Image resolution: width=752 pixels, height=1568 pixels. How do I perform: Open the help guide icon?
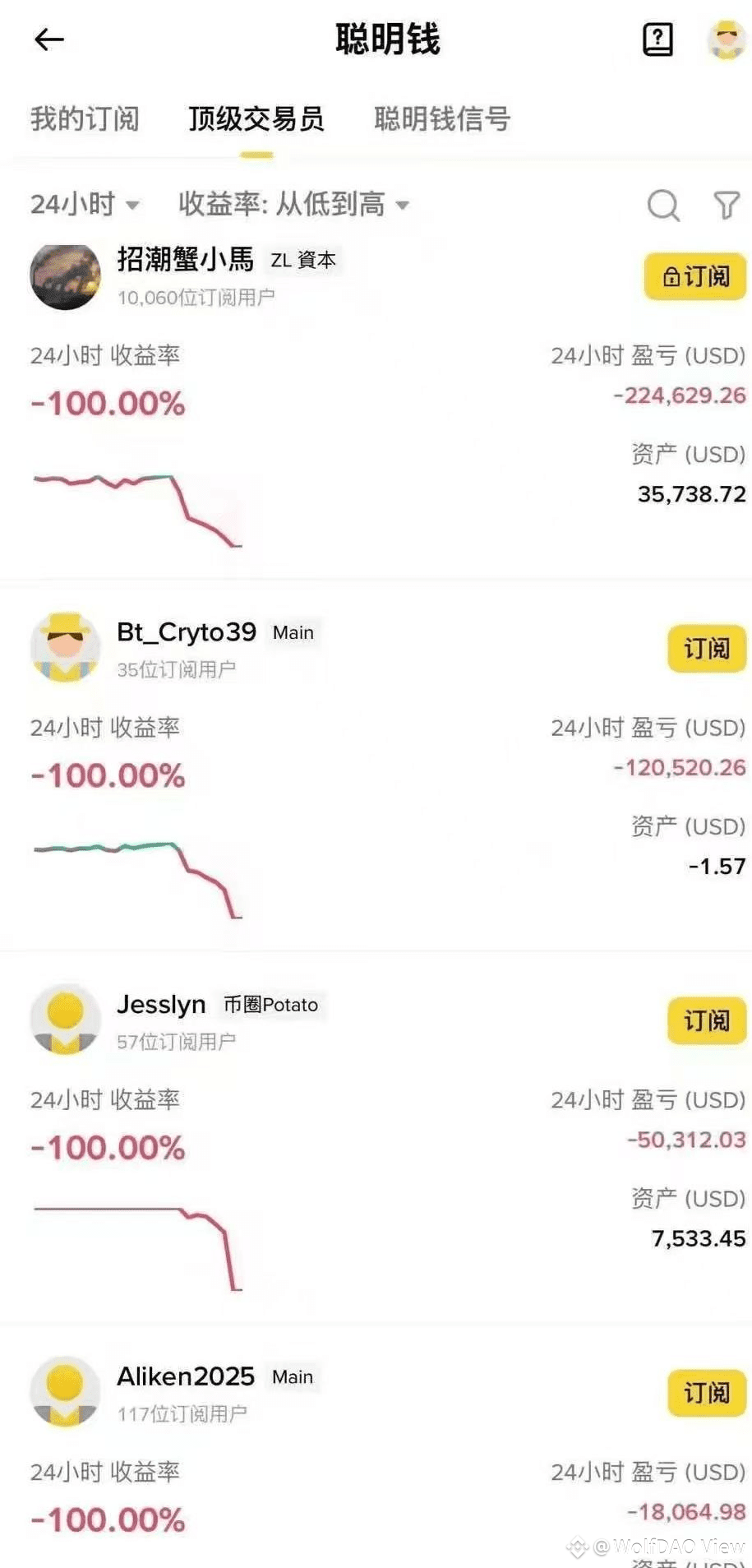tap(657, 39)
